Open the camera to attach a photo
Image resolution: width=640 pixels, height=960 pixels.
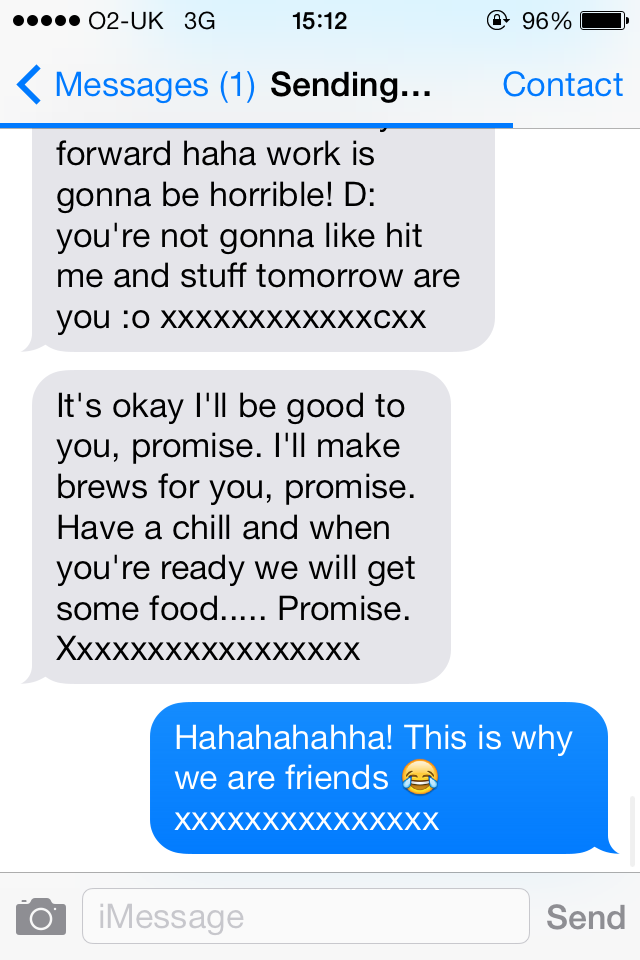(x=41, y=916)
